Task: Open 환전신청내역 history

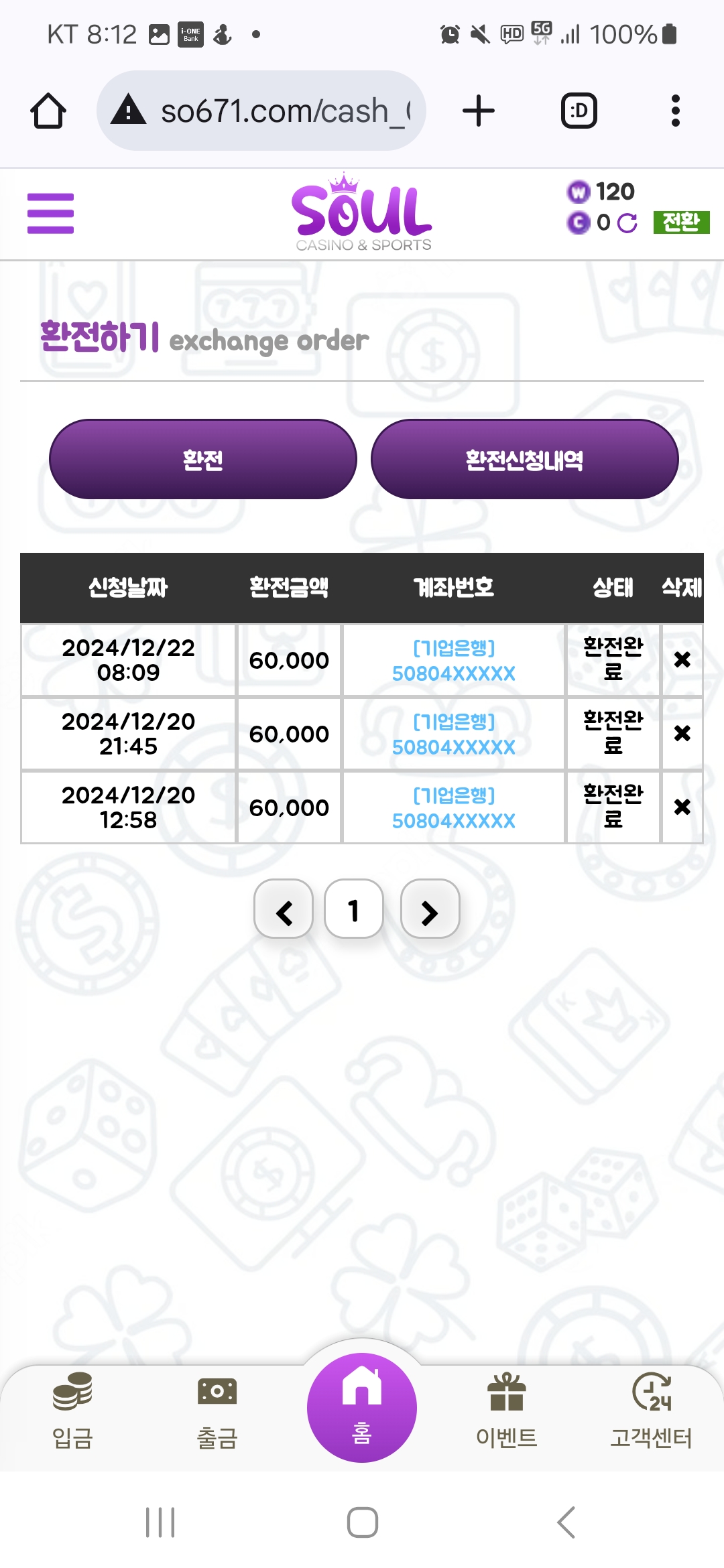Action: (x=524, y=460)
